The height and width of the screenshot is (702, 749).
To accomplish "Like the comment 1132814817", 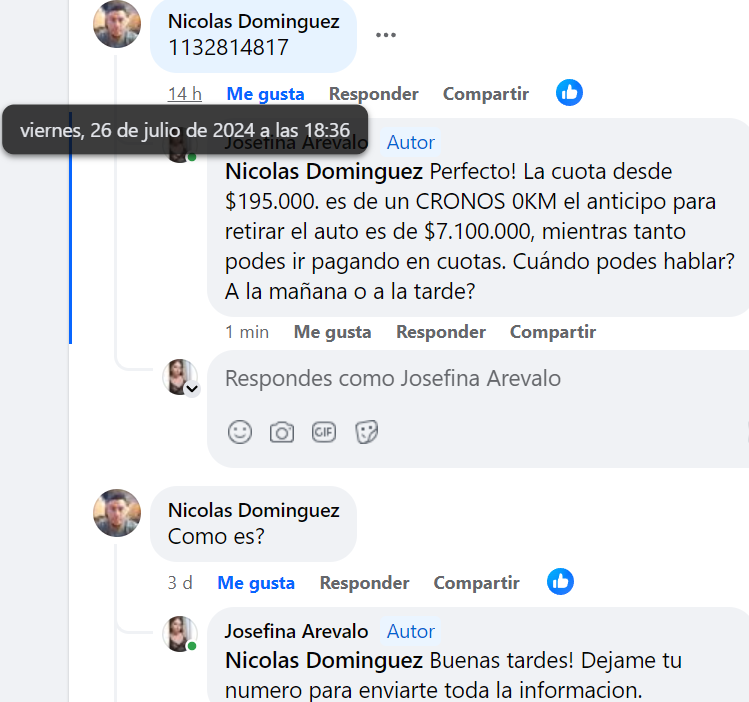I will coord(265,94).
